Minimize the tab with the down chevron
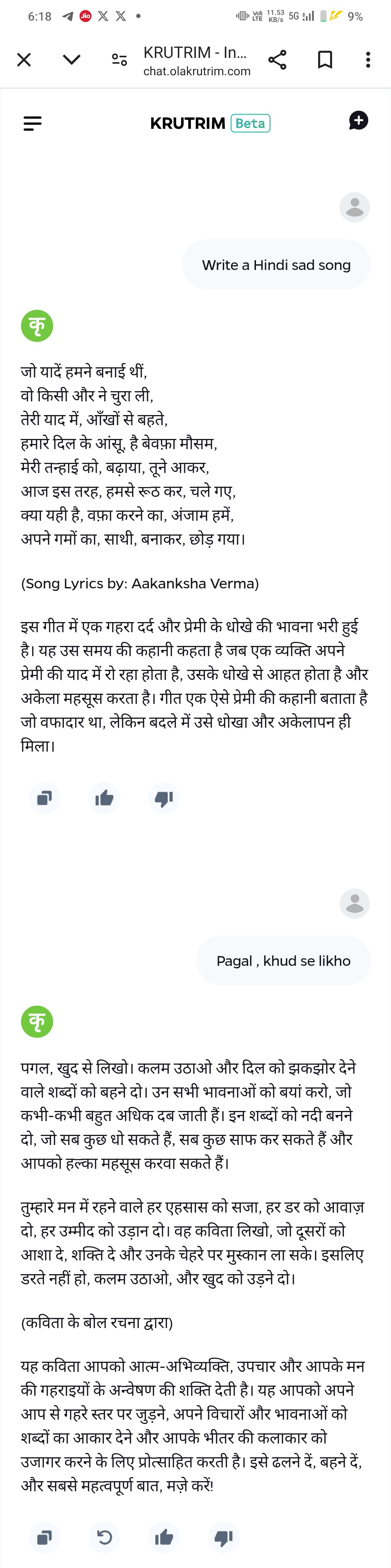 click(72, 60)
